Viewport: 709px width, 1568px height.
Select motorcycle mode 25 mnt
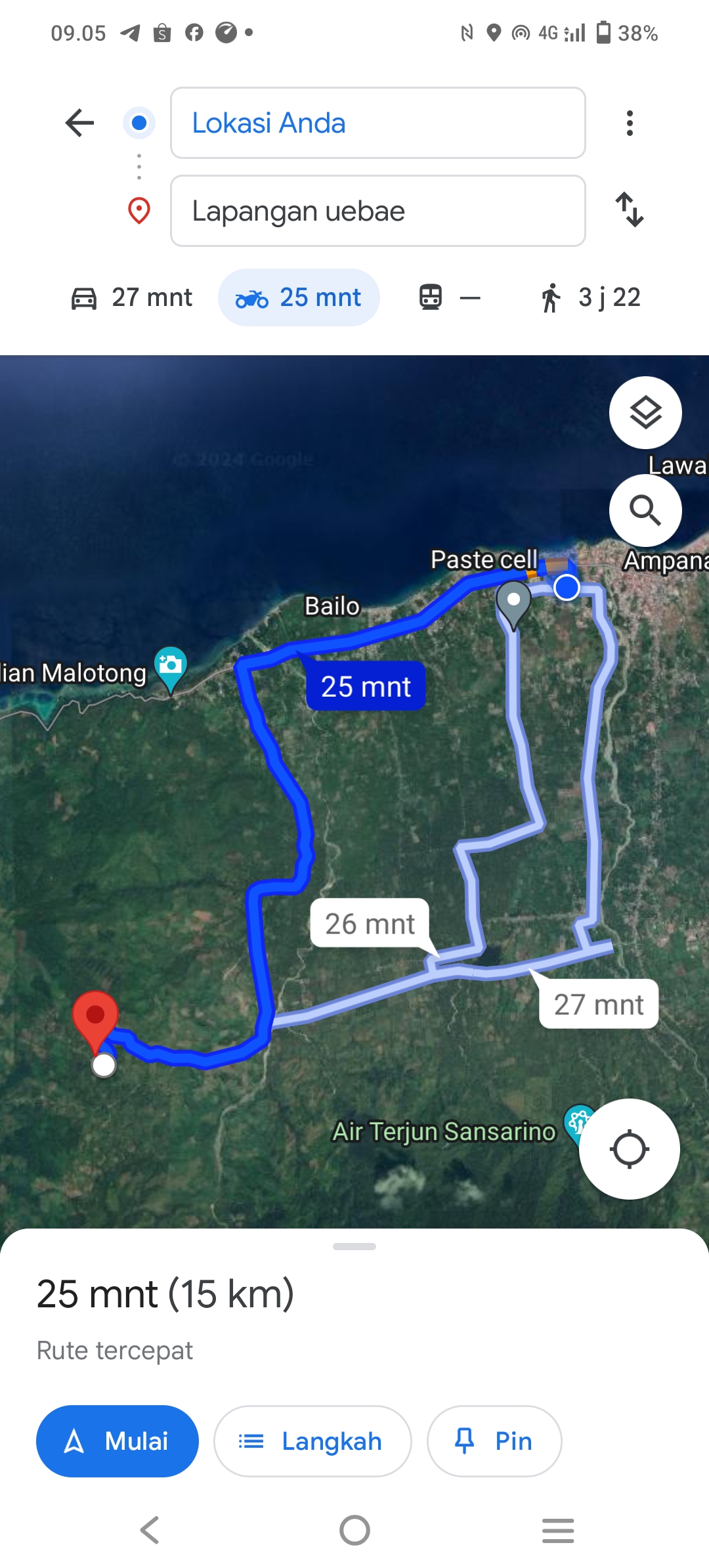point(299,297)
